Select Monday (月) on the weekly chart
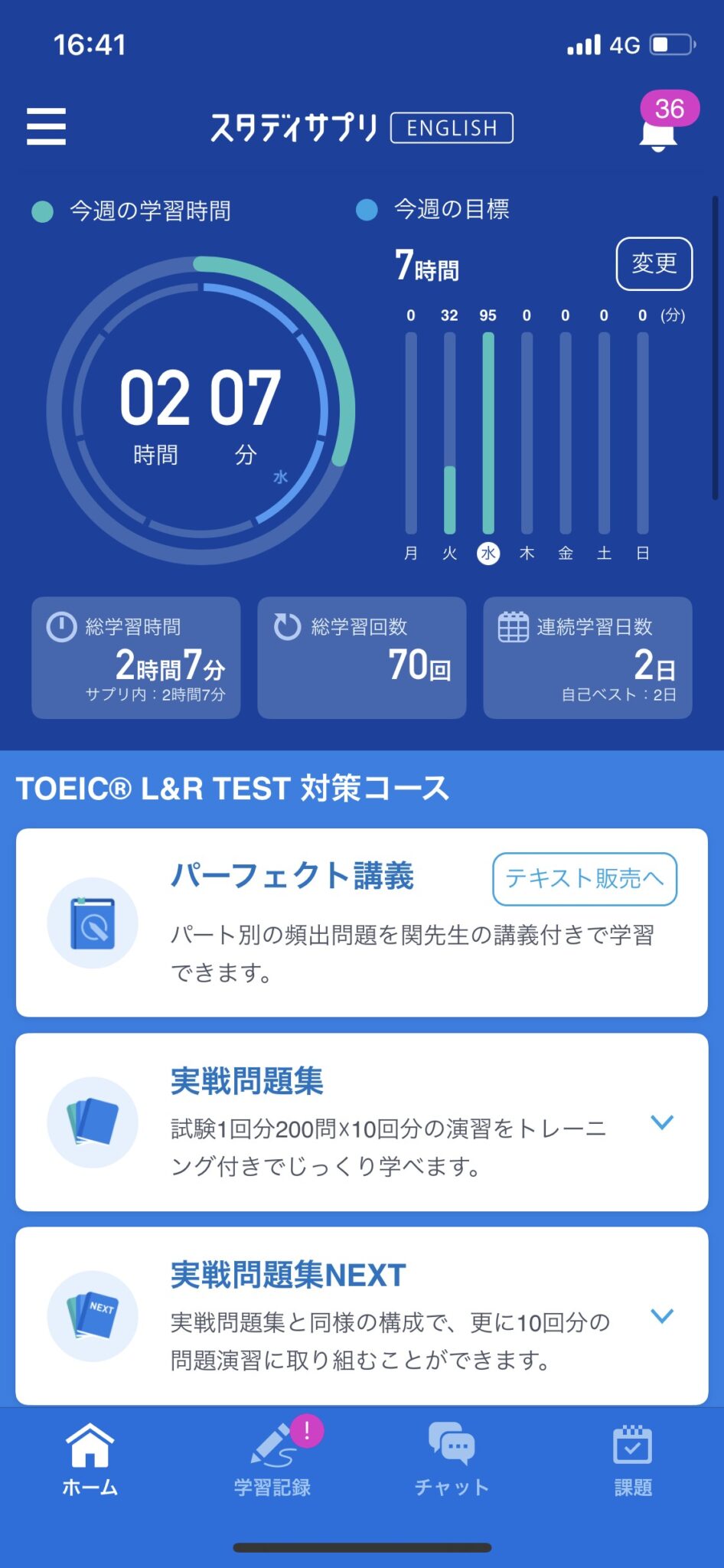The width and height of the screenshot is (724, 1568). click(410, 553)
